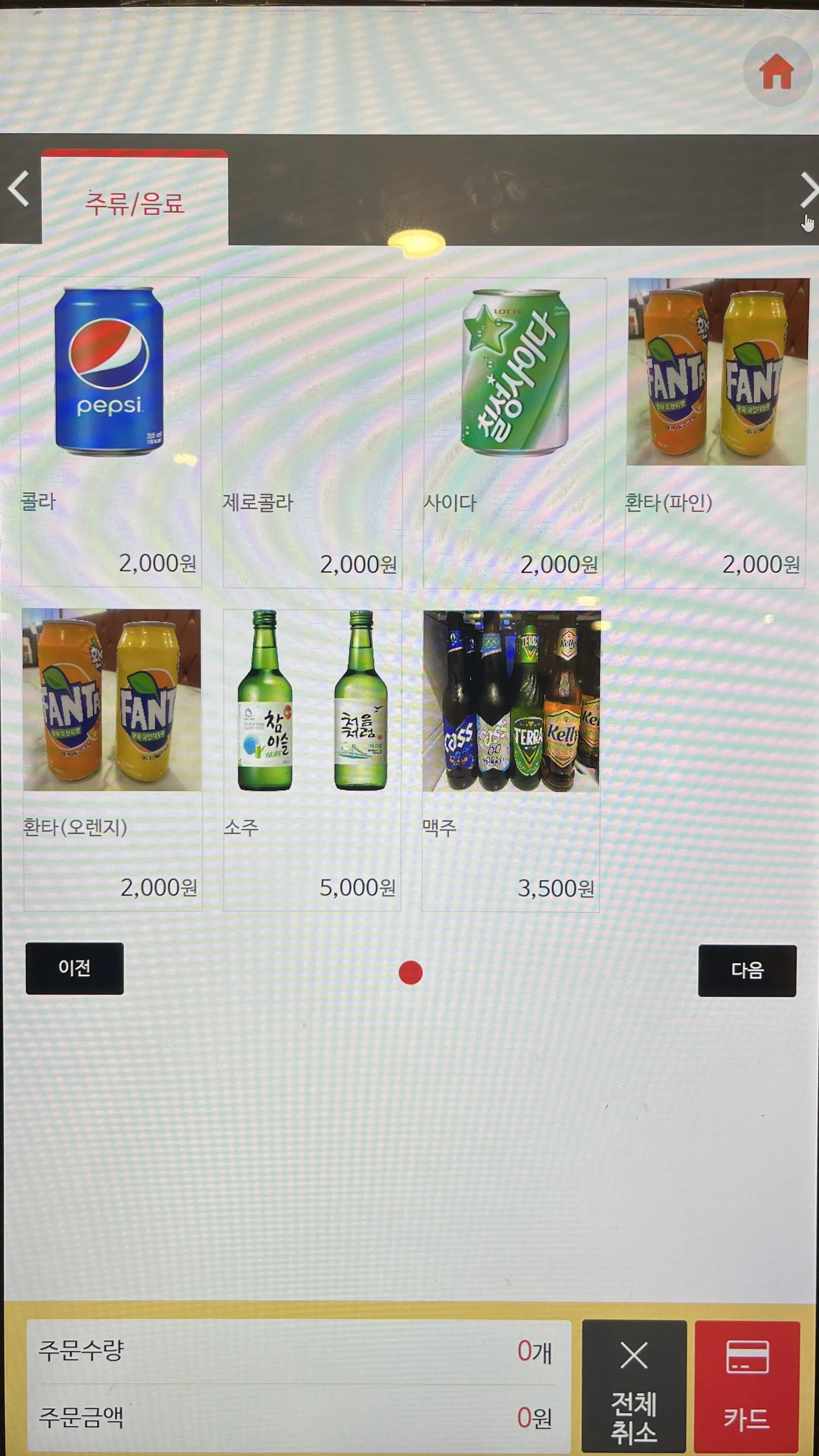This screenshot has width=819, height=1456.
Task: Select the 사이다 drink card
Action: tap(514, 433)
